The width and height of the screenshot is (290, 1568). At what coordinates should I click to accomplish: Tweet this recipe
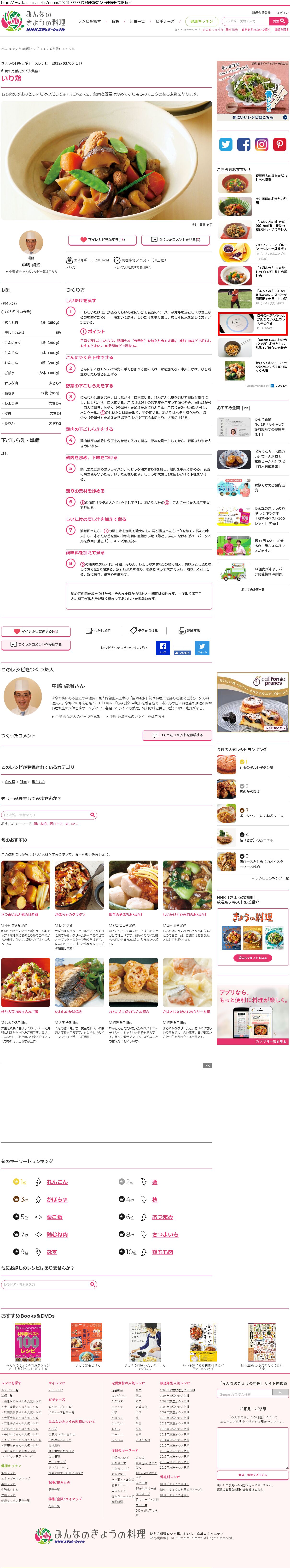tap(203, 648)
